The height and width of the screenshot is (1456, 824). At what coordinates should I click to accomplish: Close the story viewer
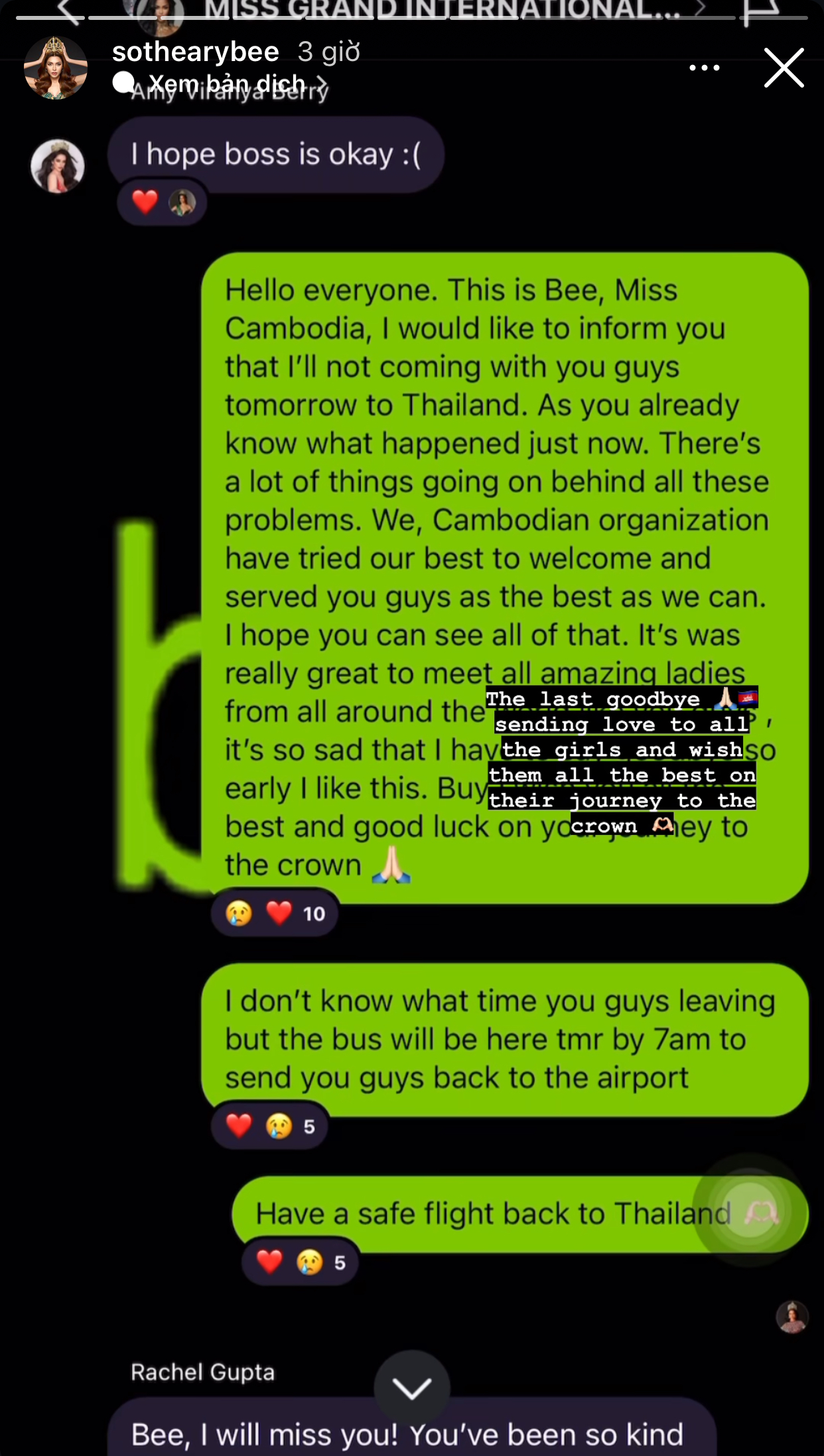784,68
